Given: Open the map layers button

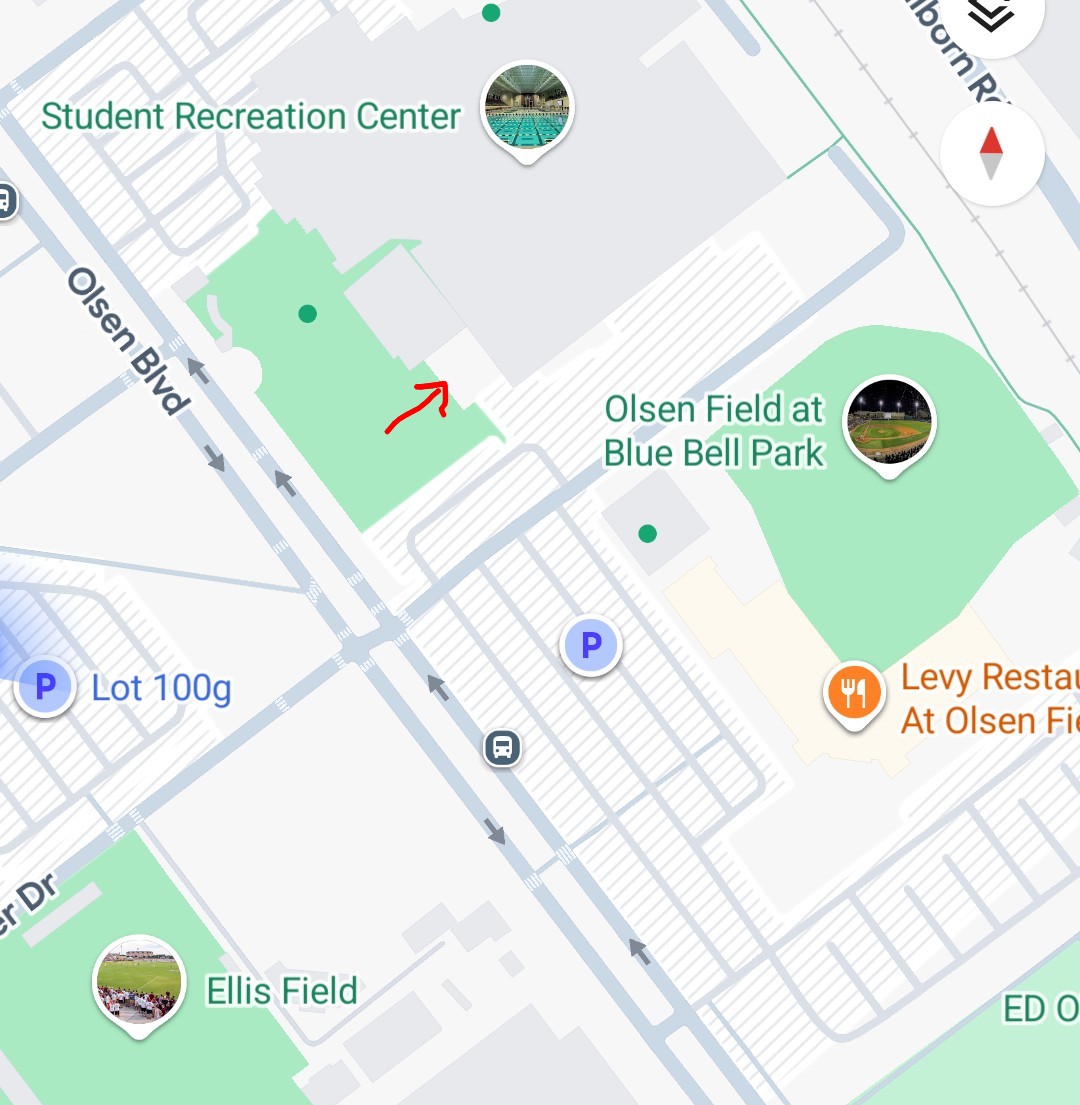Looking at the screenshot, I should pos(991,15).
